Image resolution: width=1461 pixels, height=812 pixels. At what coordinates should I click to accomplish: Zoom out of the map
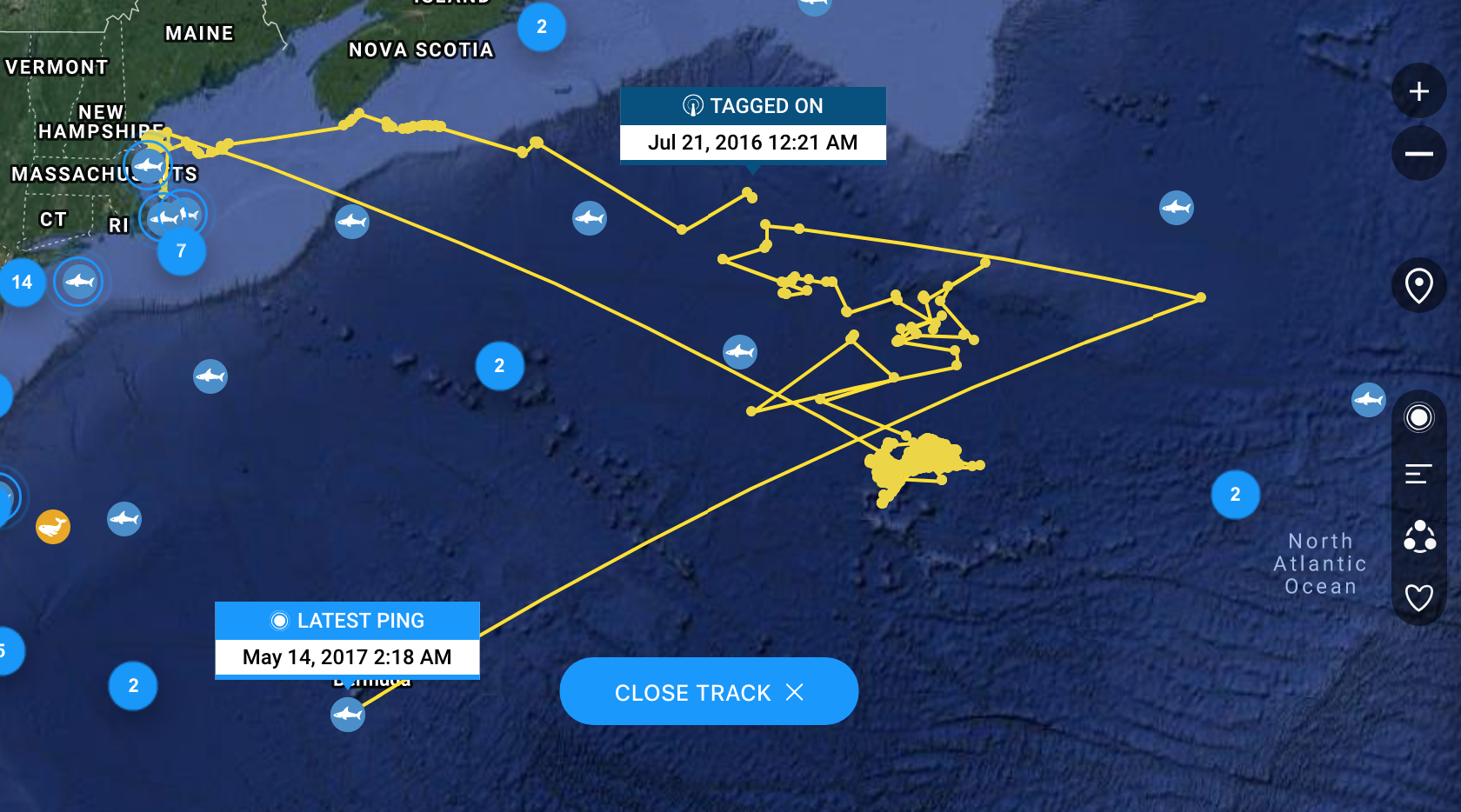1418,154
